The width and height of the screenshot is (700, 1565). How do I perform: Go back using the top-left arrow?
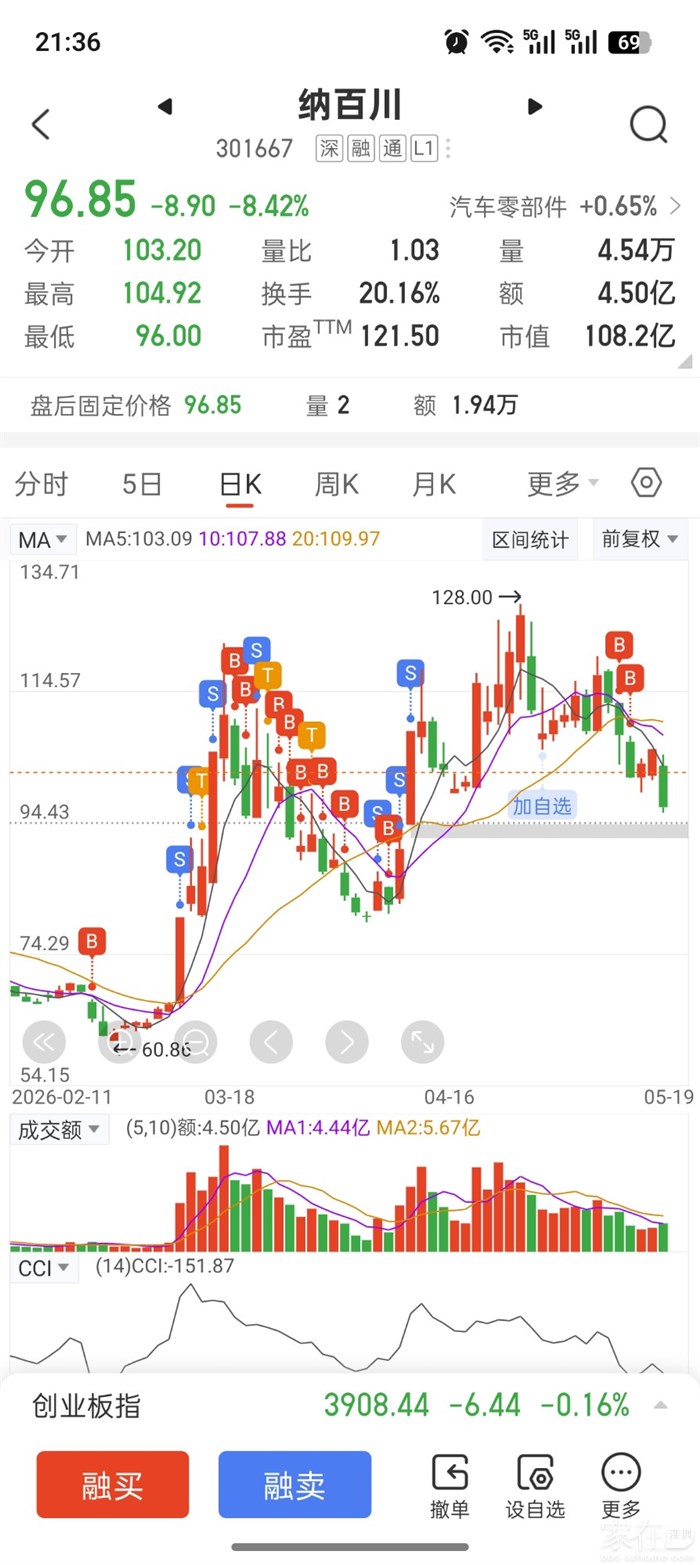click(x=40, y=125)
